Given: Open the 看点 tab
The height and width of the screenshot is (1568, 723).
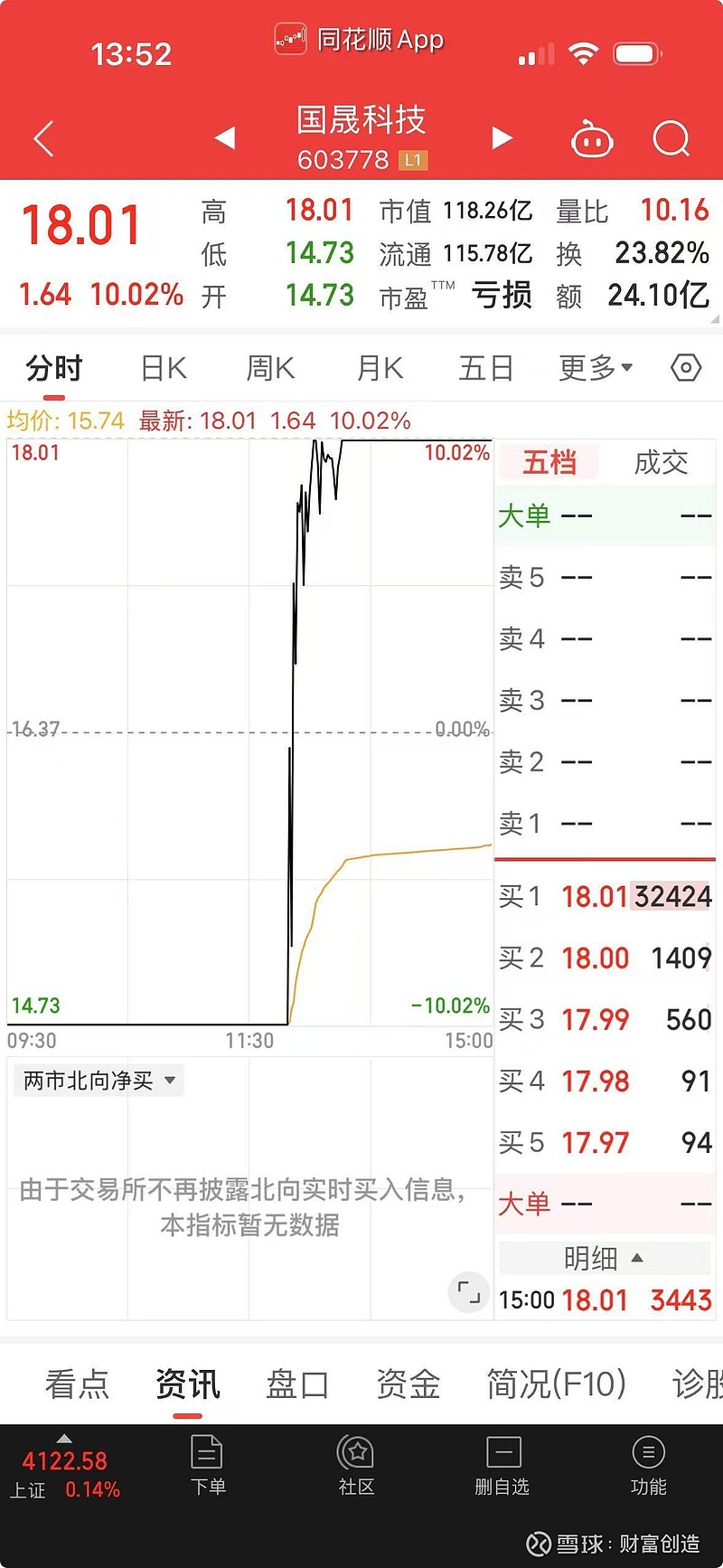Looking at the screenshot, I should coord(77,1384).
